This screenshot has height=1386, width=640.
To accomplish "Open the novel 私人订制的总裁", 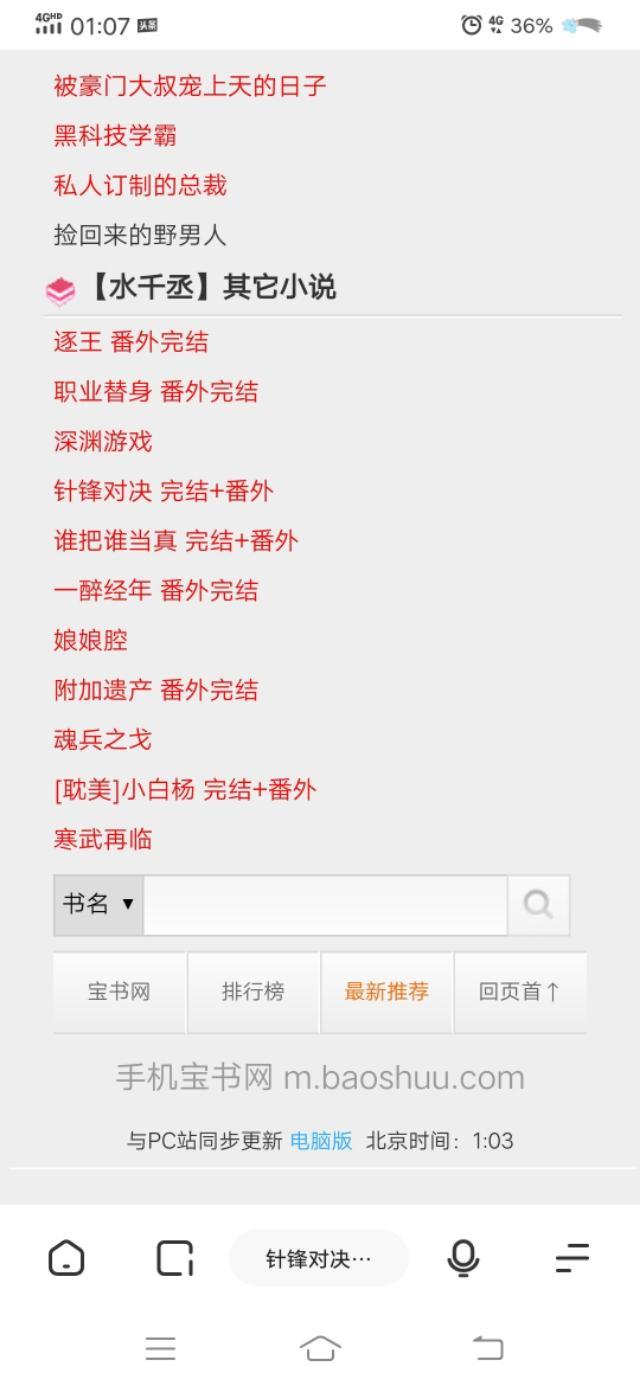I will pyautogui.click(x=140, y=186).
